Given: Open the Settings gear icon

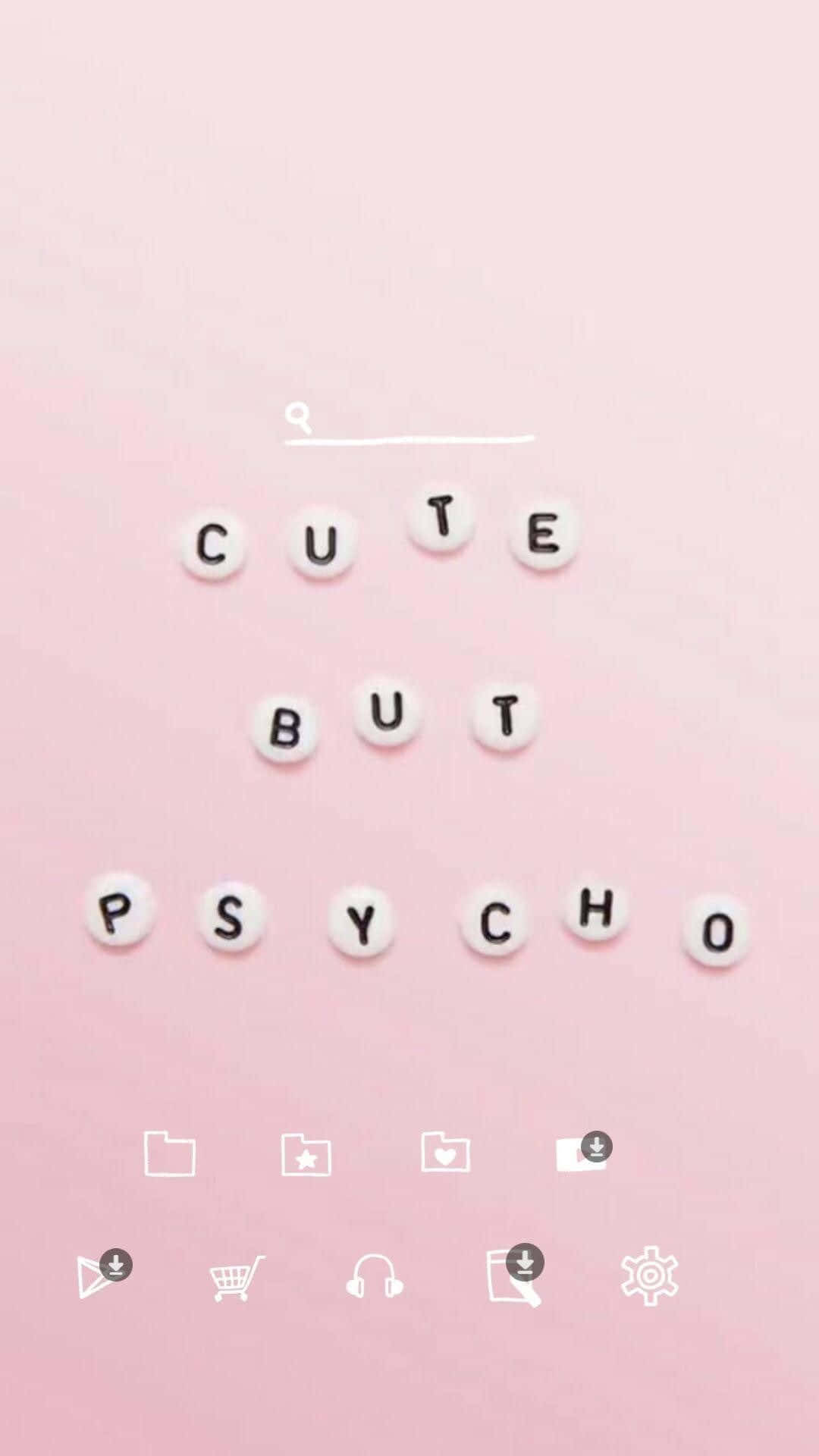Looking at the screenshot, I should pyautogui.click(x=651, y=1276).
